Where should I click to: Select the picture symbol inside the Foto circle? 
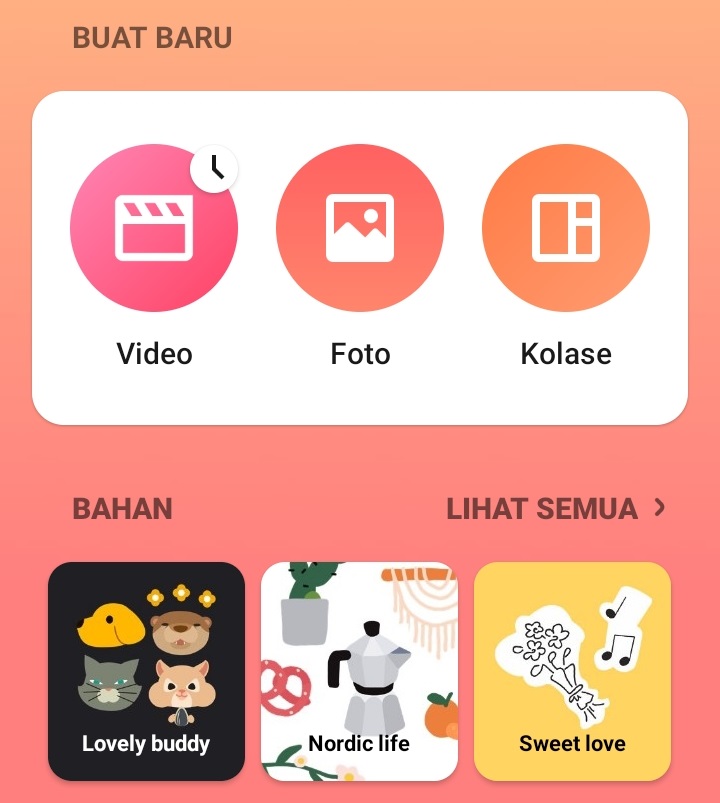pyautogui.click(x=360, y=225)
